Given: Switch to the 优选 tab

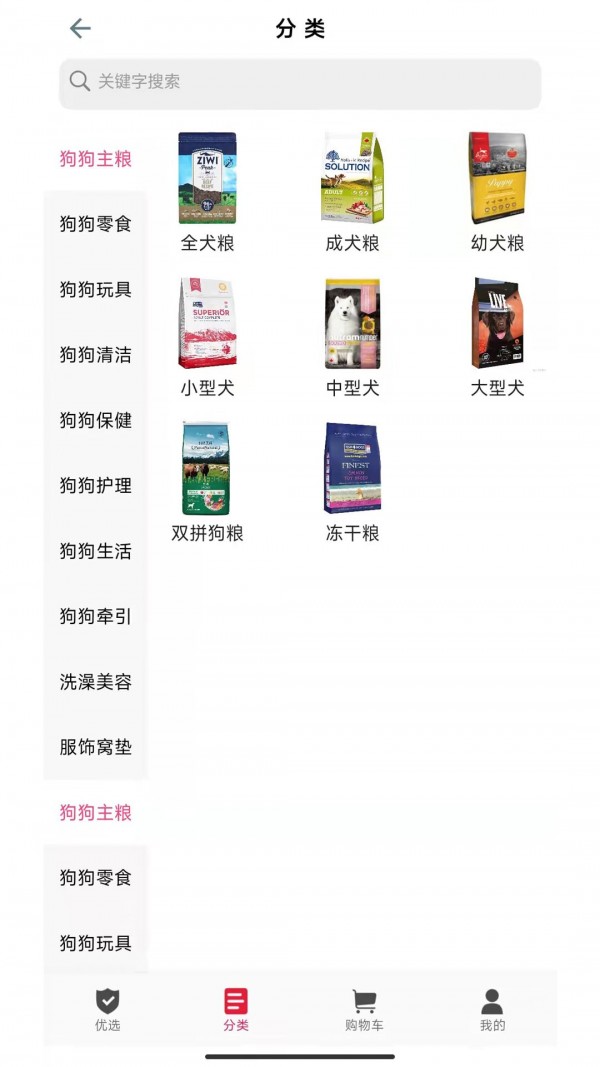Looking at the screenshot, I should [107, 1009].
